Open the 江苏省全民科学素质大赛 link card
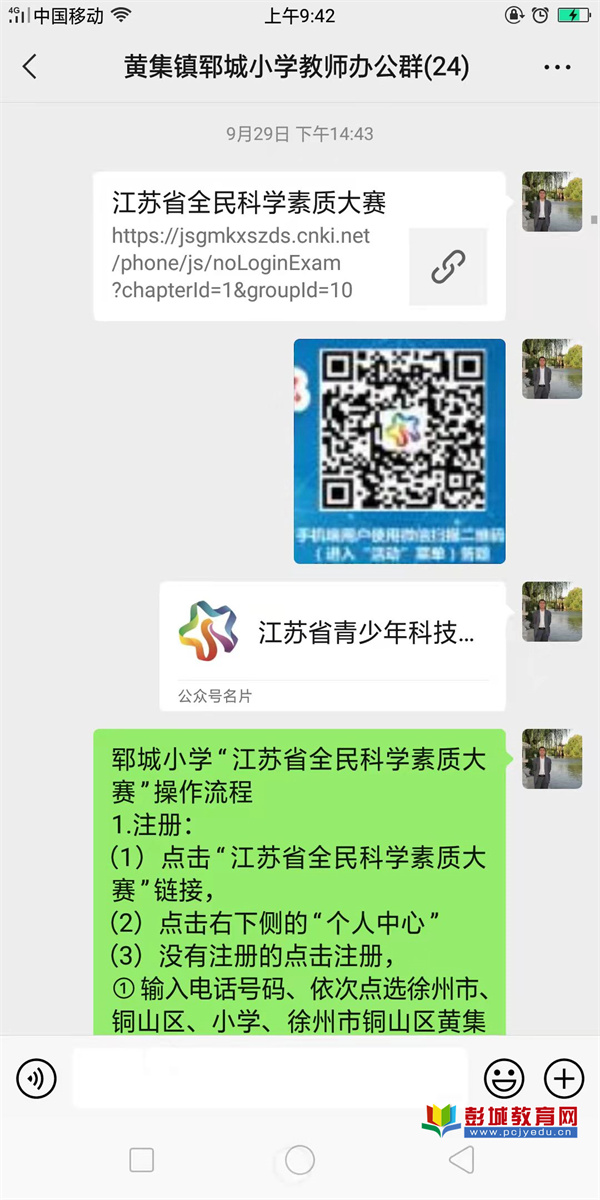This screenshot has width=600, height=1200. coord(299,247)
